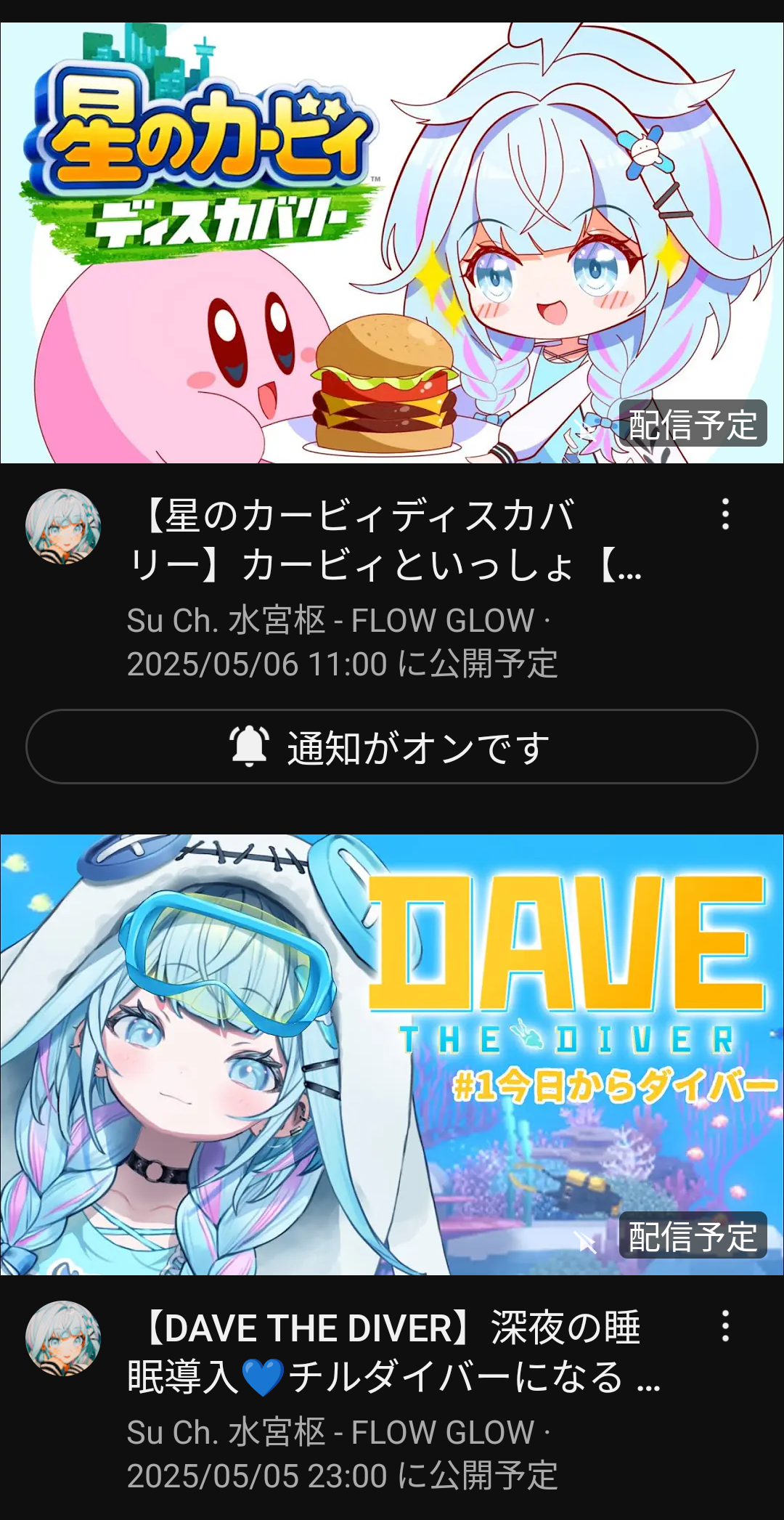This screenshot has width=784, height=1520.
Task: Open channel avatar beside DAVE THE DIVER video
Action: click(x=63, y=1338)
